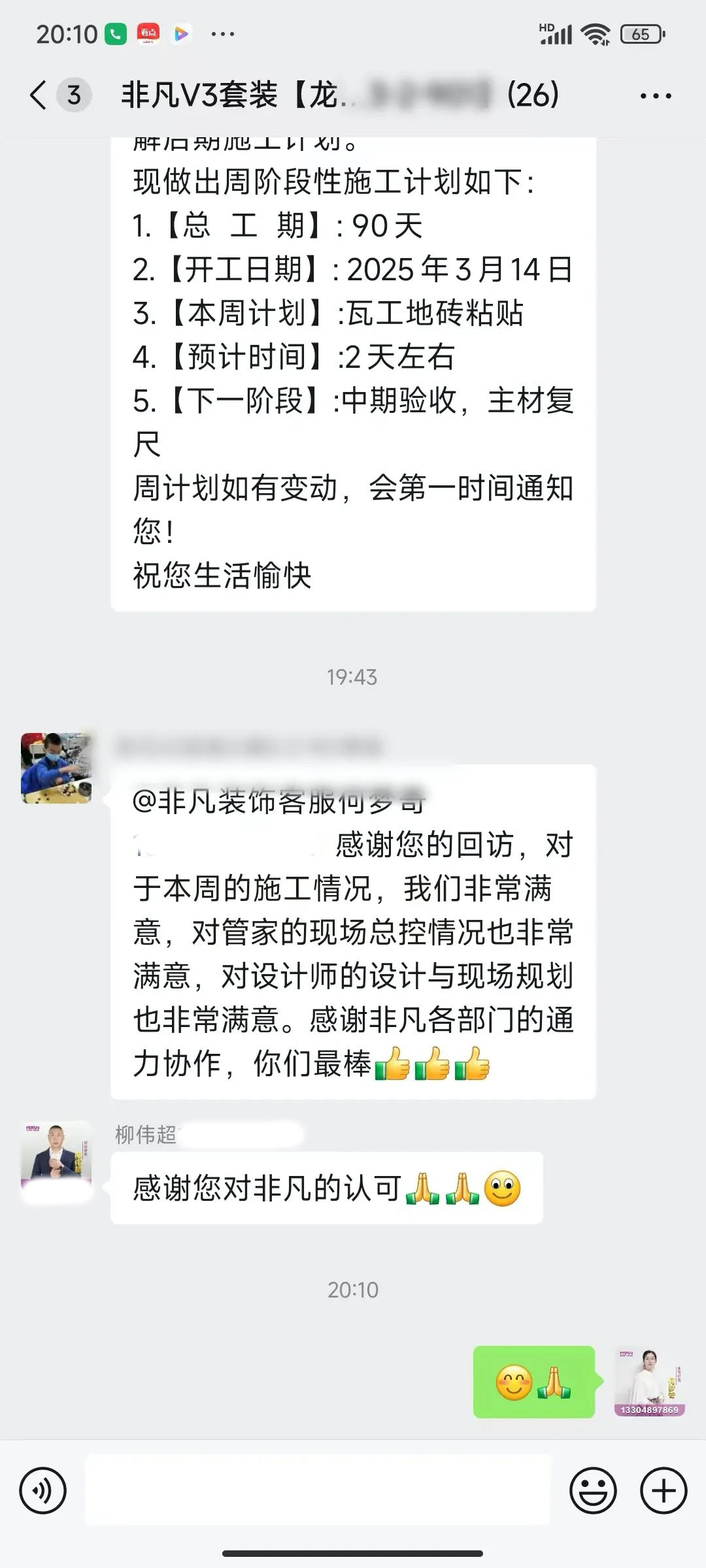Tap the @非凡装饰客服 mention

(279, 802)
